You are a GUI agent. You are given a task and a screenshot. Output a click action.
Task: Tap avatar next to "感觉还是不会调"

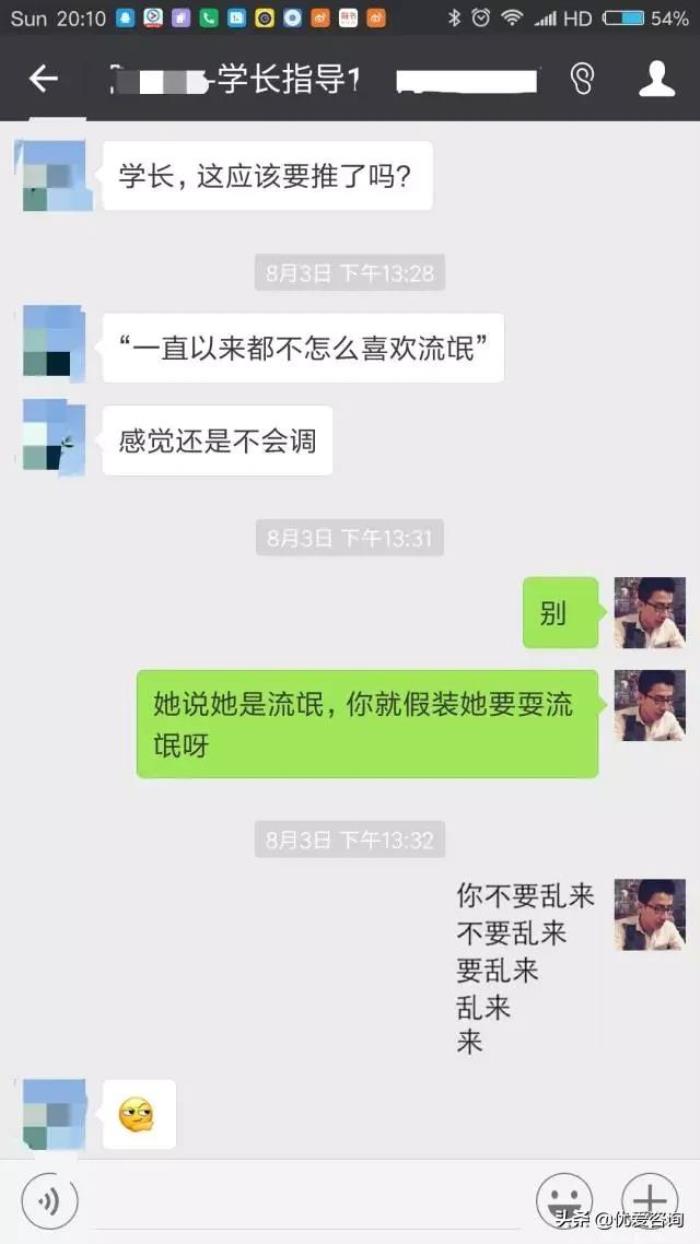(x=54, y=437)
